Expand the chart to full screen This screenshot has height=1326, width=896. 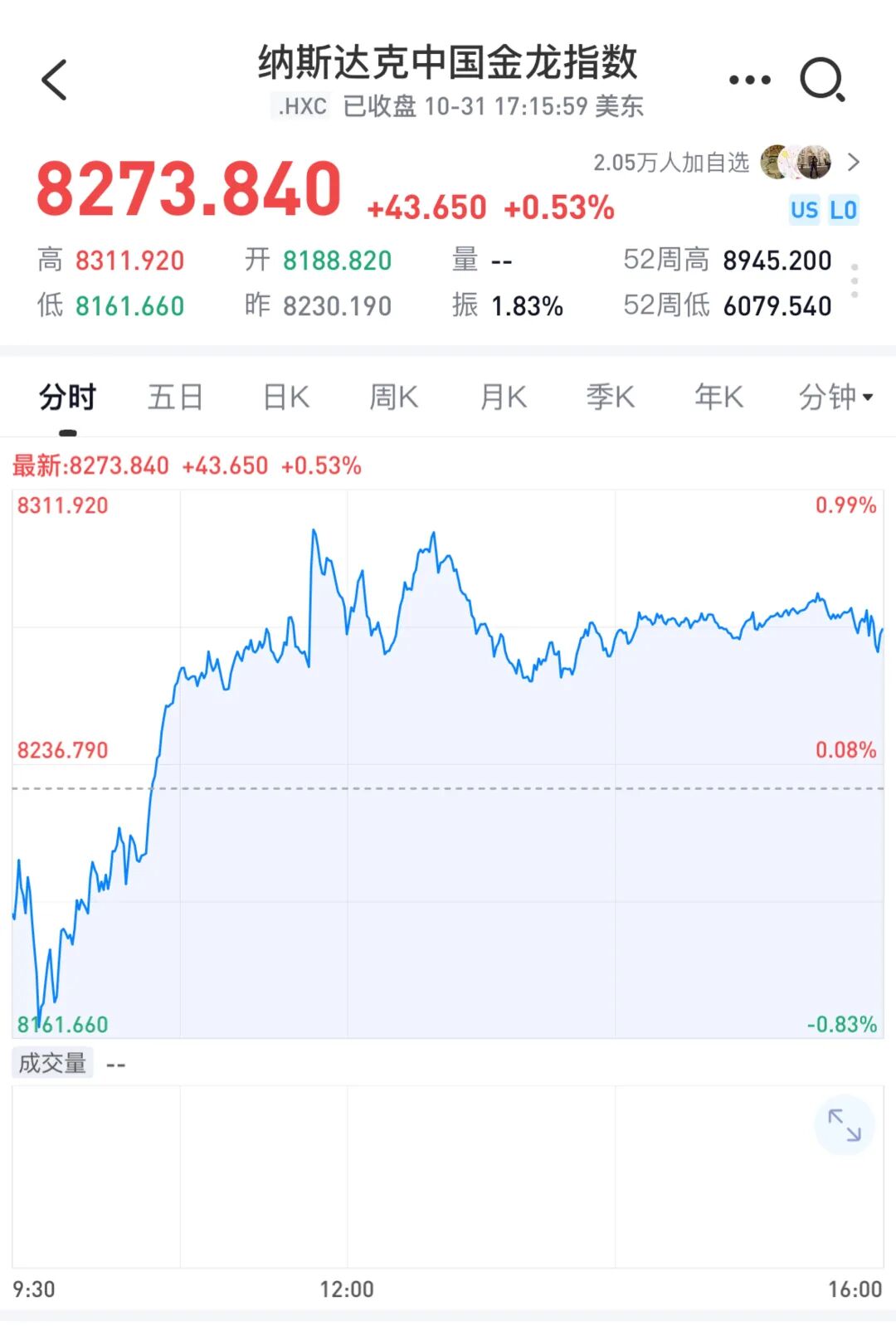tap(845, 1125)
